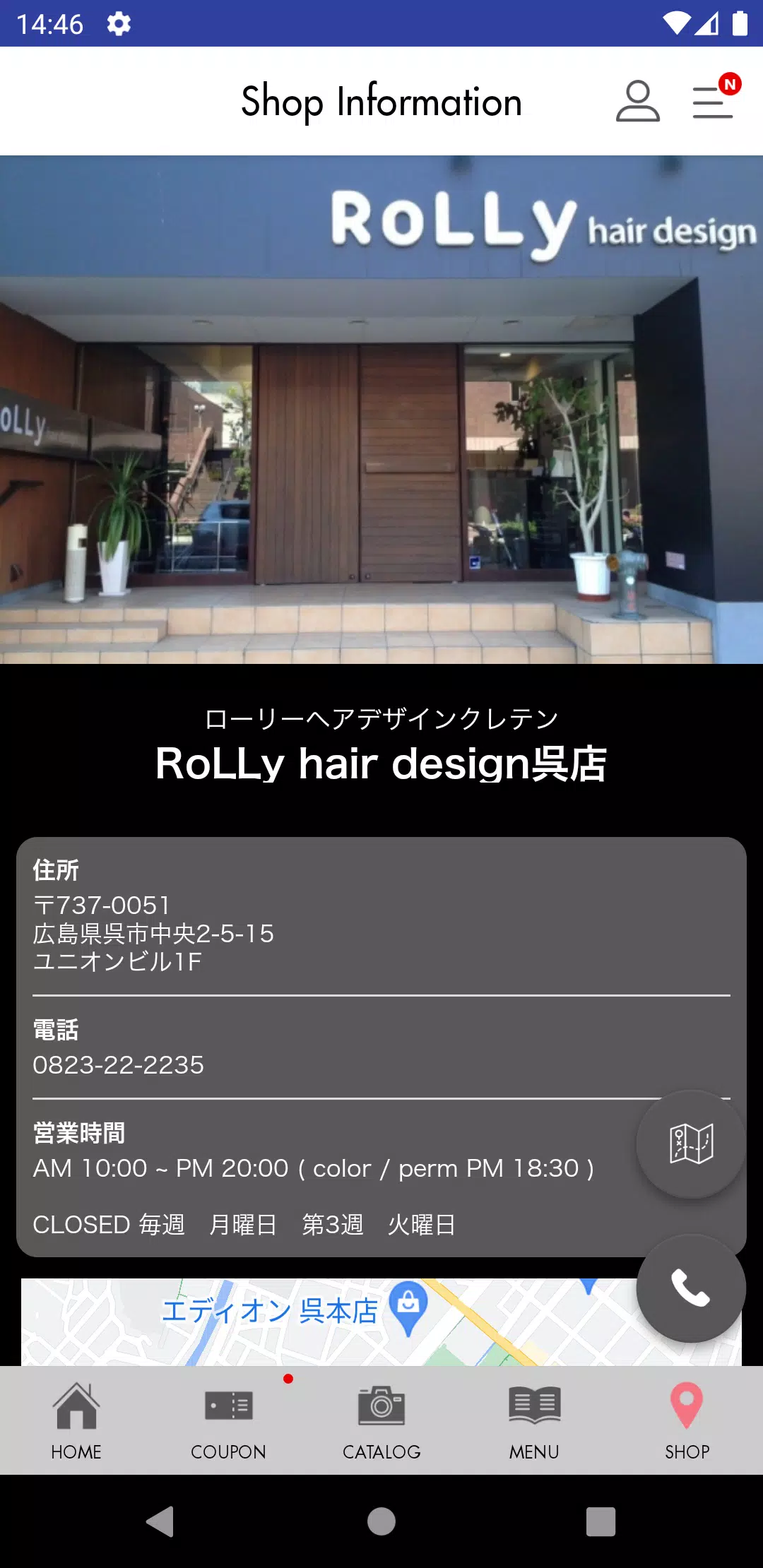This screenshot has width=763, height=1568.
Task: Open the user profile icon
Action: 637,101
